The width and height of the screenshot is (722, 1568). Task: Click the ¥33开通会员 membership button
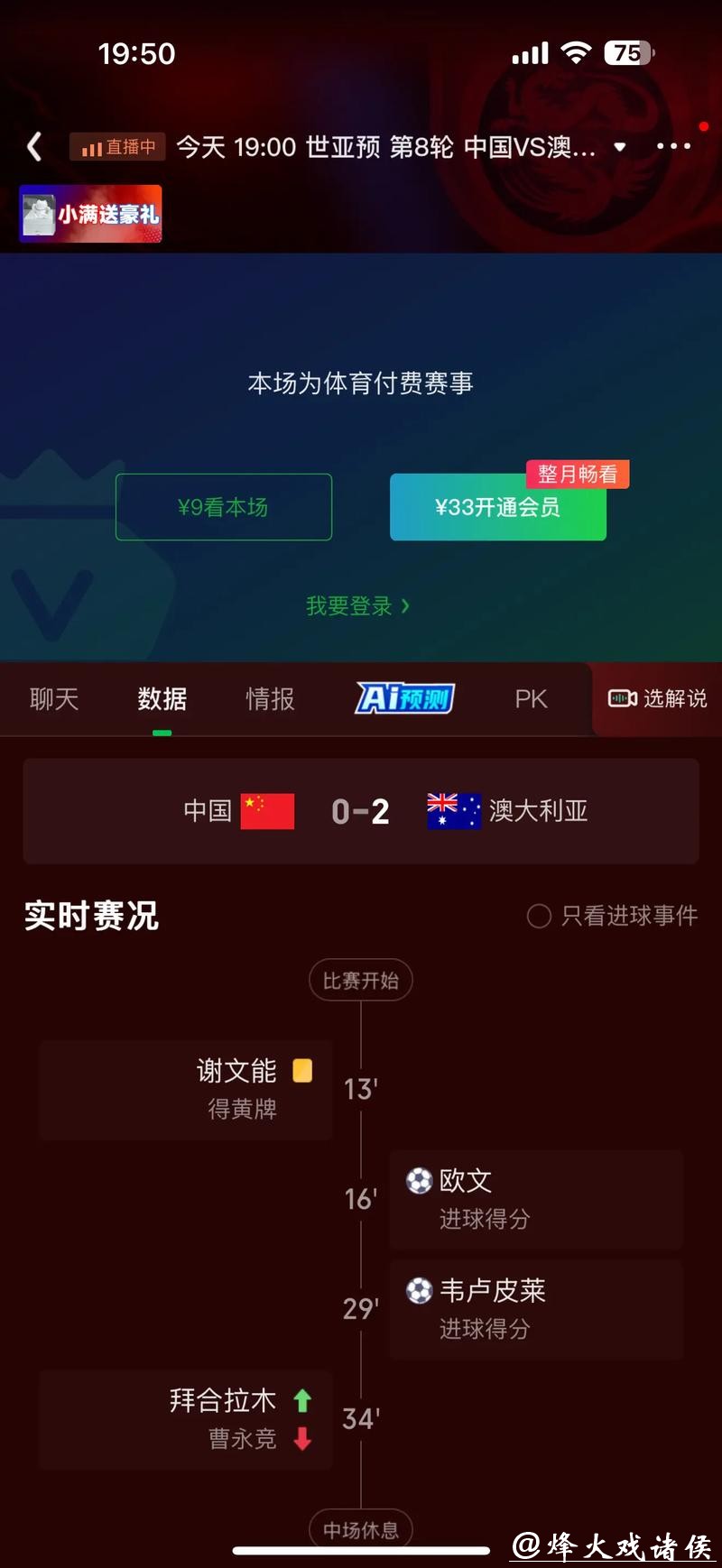tap(497, 506)
